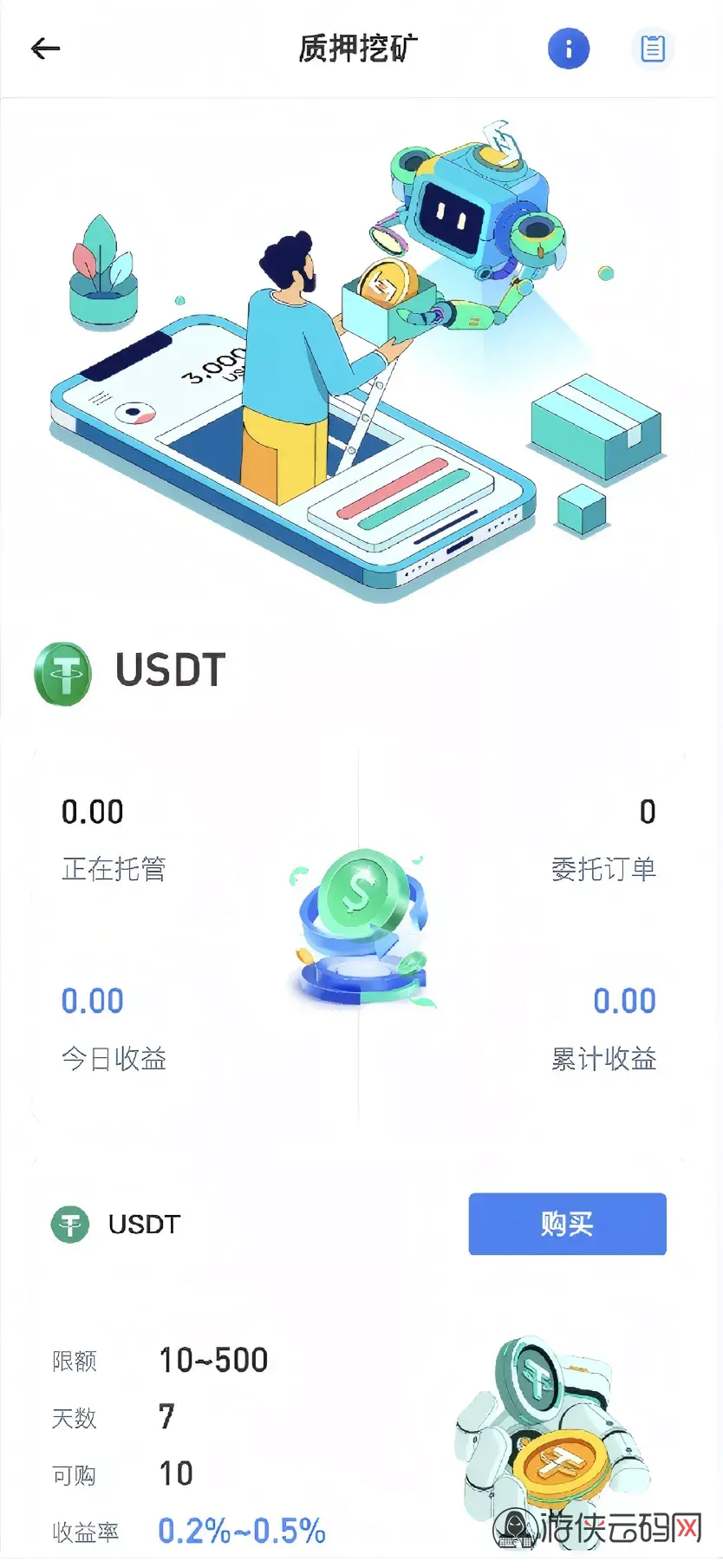Open the blue info icon
This screenshot has height=1568, width=723.
click(569, 49)
